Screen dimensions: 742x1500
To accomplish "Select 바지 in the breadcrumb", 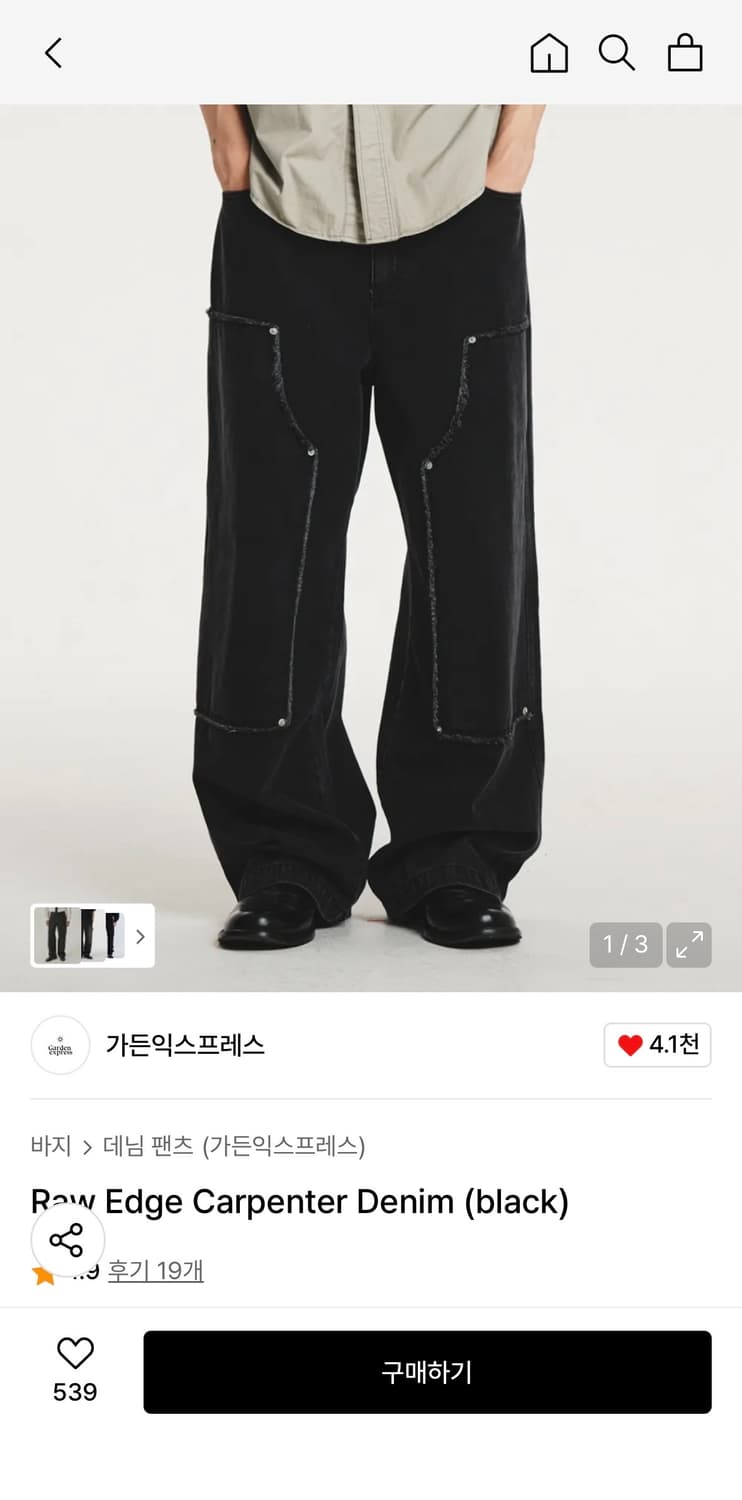I will (50, 1147).
